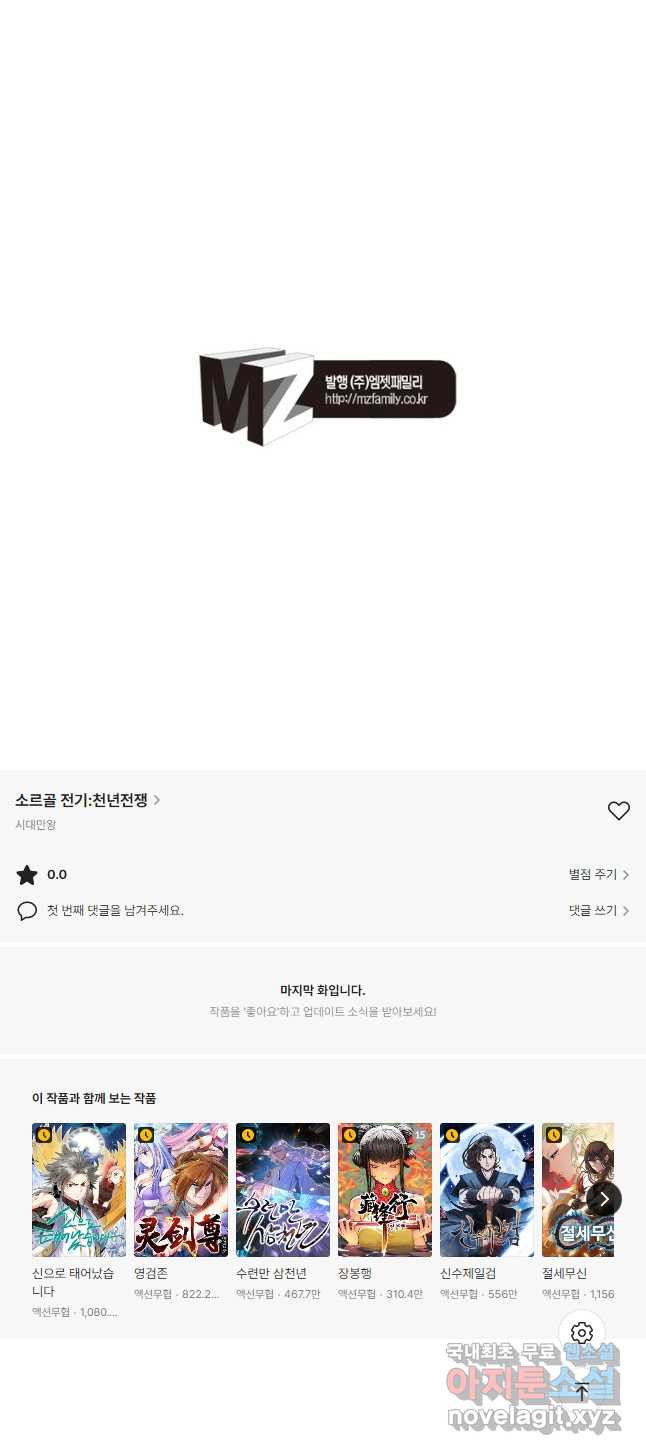Like this series with the heart icon
The height and width of the screenshot is (1455, 646).
(618, 811)
